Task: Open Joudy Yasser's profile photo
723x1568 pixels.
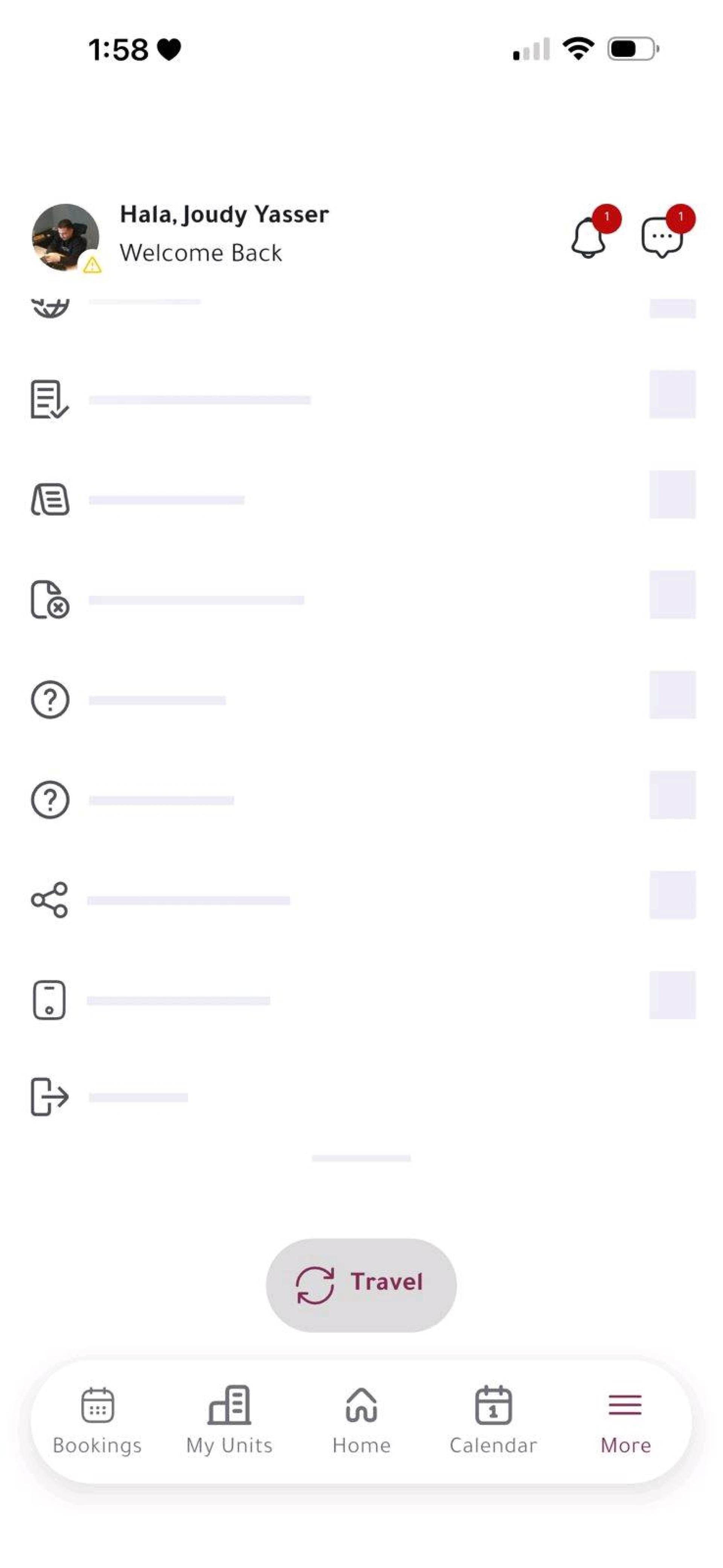Action: pyautogui.click(x=66, y=237)
